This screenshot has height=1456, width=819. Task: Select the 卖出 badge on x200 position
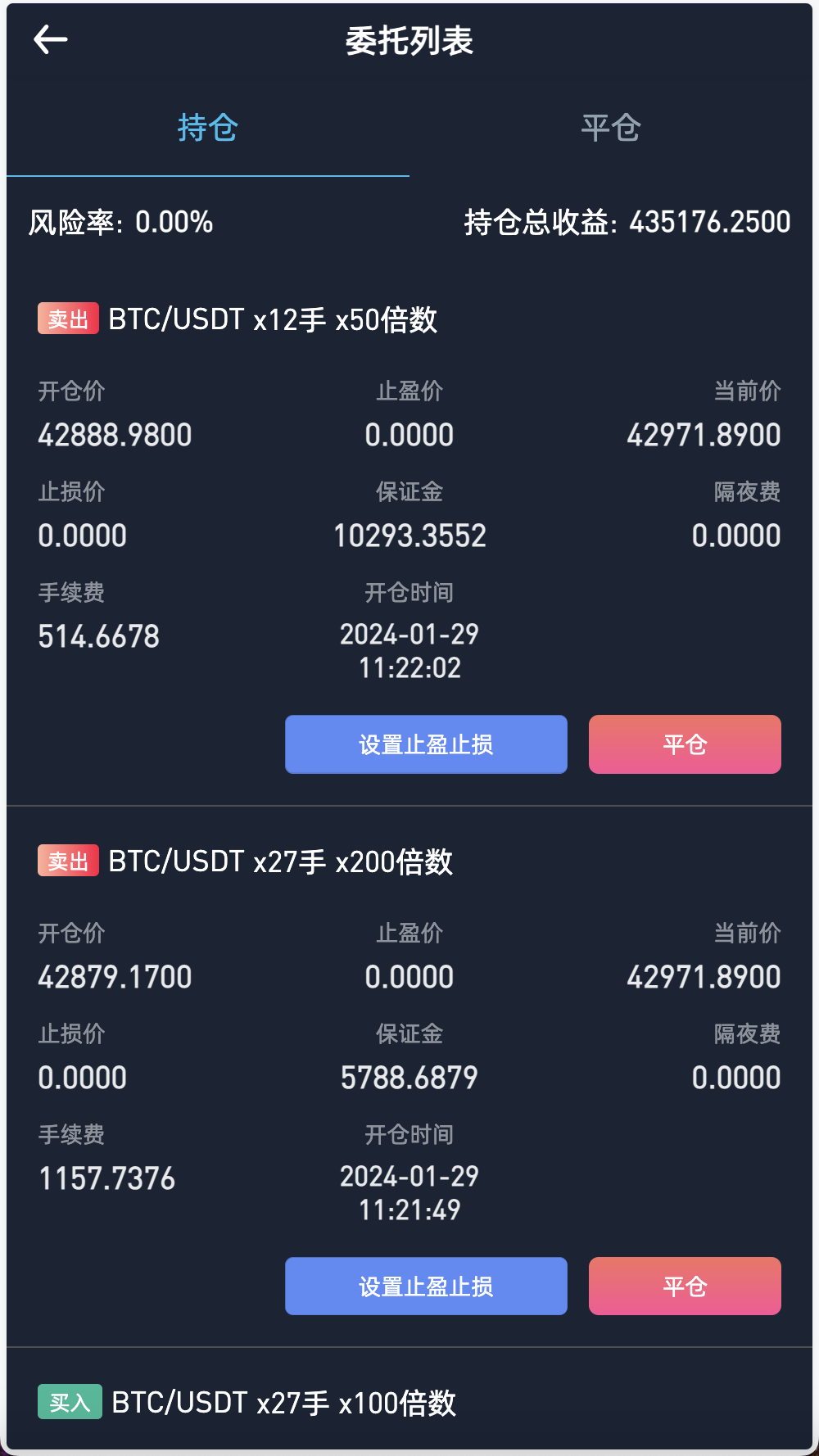(x=67, y=861)
